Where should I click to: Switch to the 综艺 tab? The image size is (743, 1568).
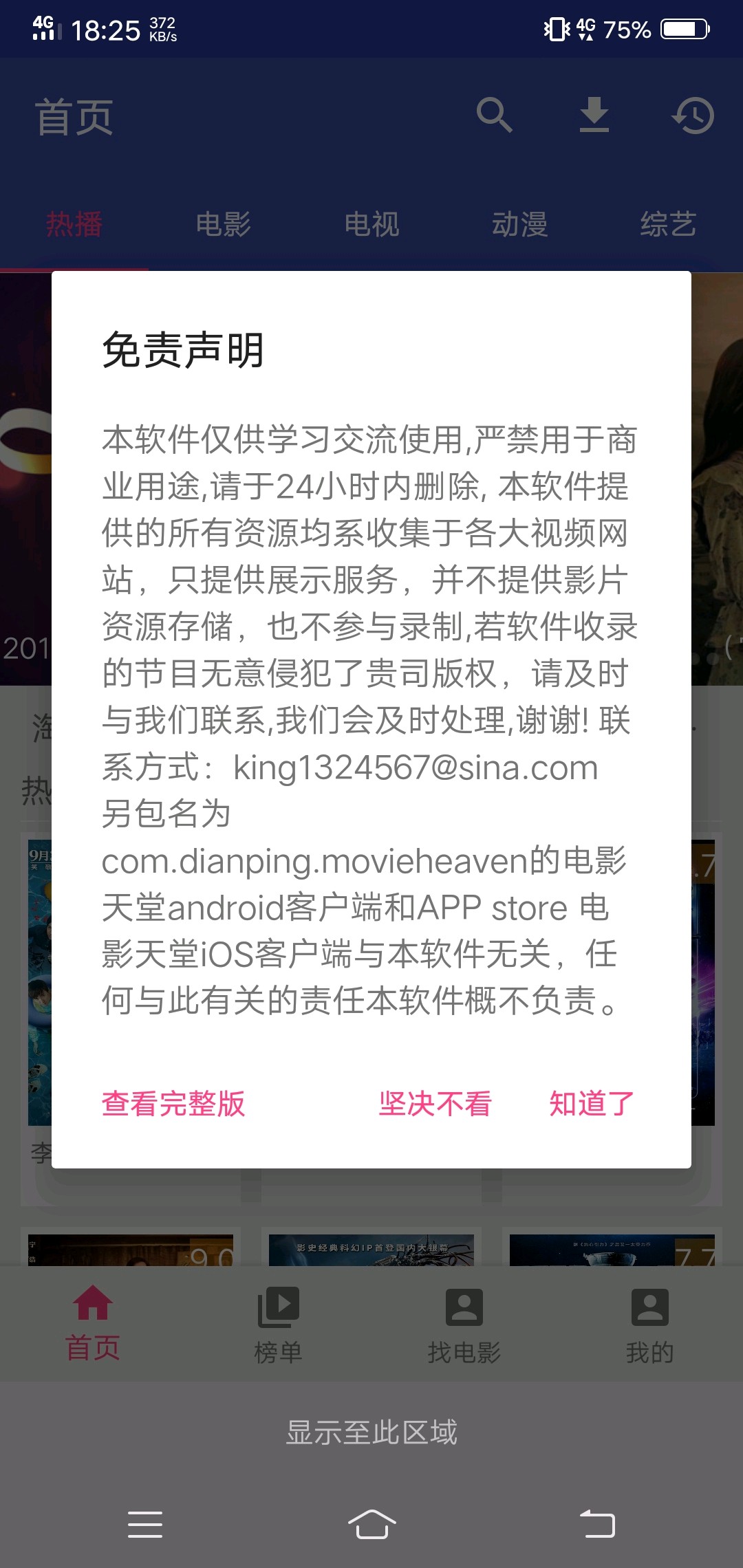click(x=669, y=224)
